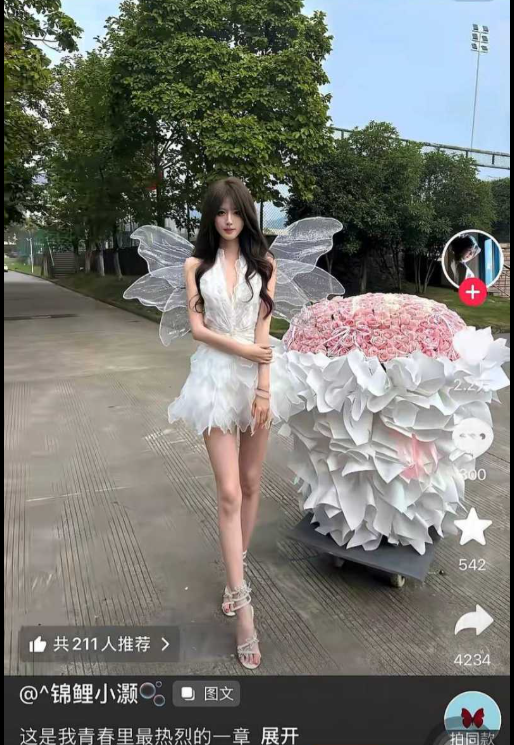Open the comments with 300 replies
The width and height of the screenshot is (514, 745).
(x=472, y=437)
